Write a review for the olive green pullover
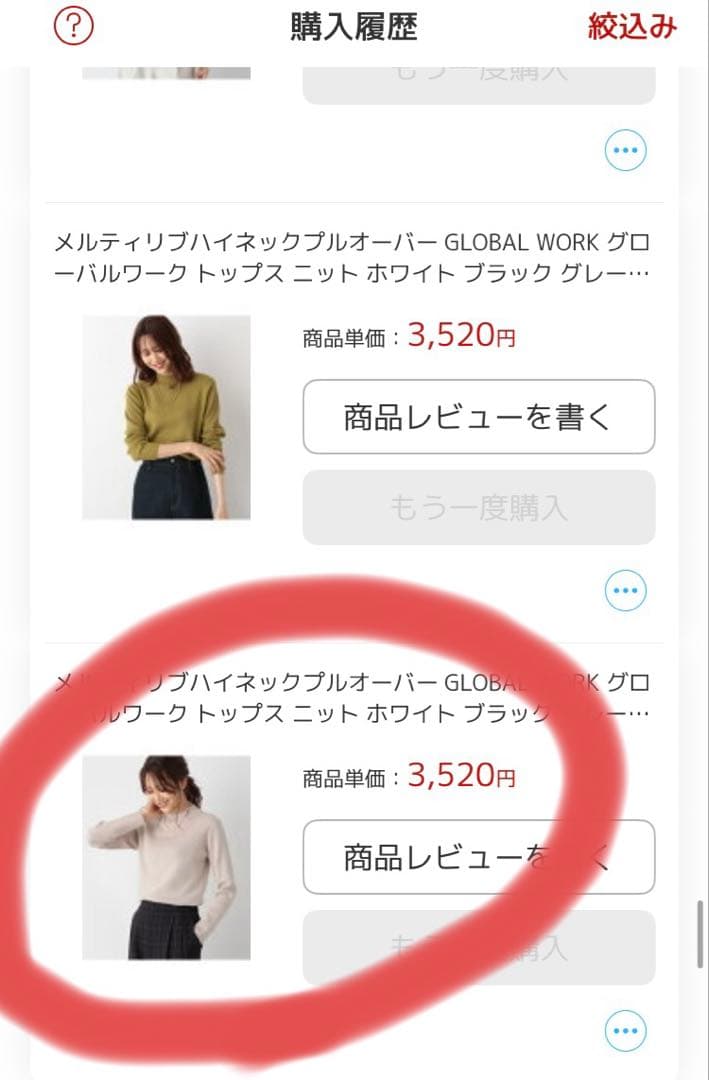This screenshot has height=1080, width=709. [478, 417]
